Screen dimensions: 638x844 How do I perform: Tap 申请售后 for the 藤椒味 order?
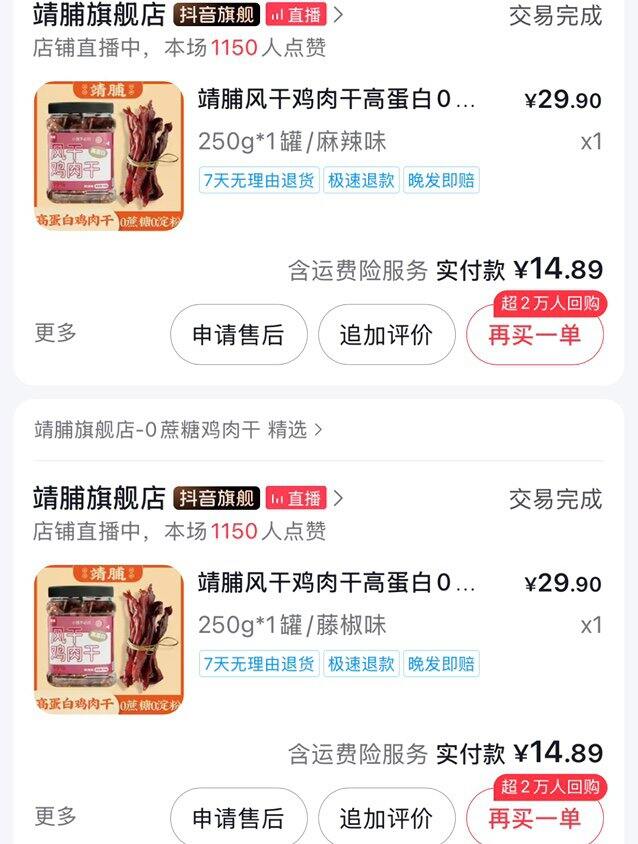(x=238, y=818)
